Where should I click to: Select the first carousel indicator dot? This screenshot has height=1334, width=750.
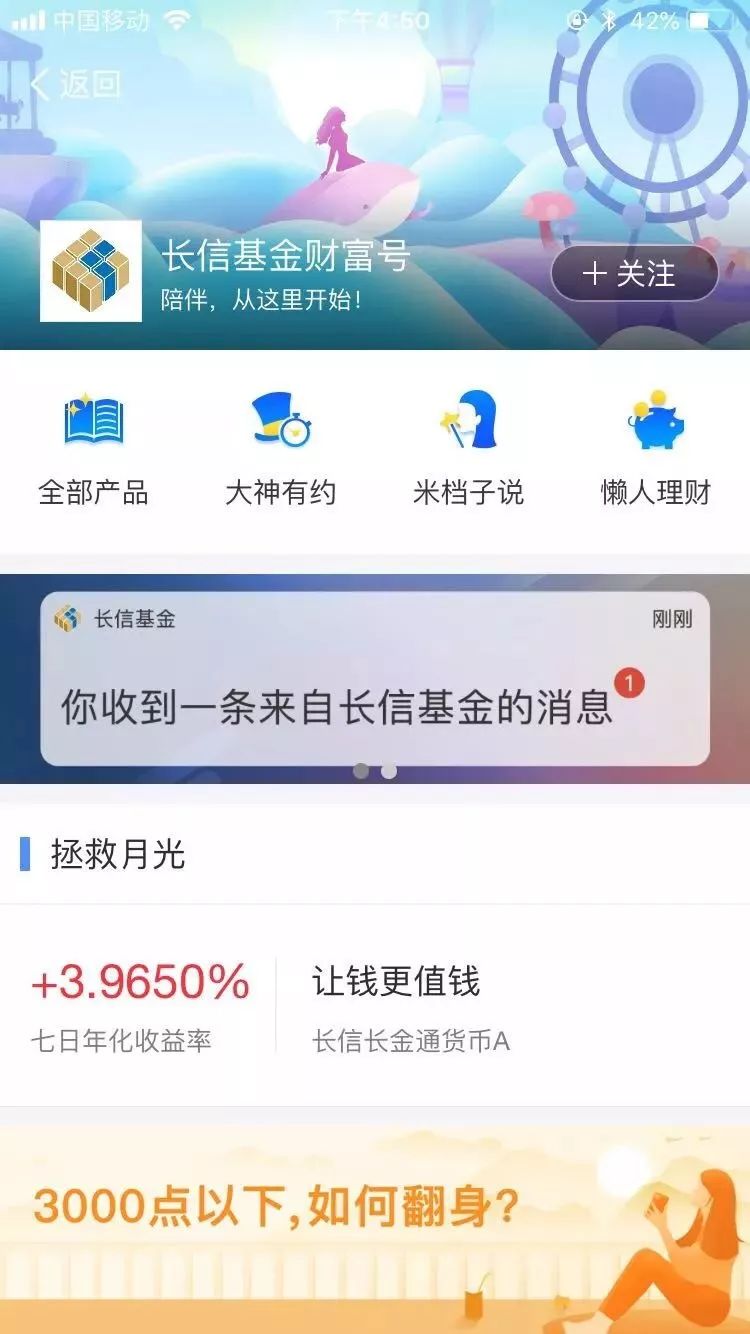click(x=360, y=770)
